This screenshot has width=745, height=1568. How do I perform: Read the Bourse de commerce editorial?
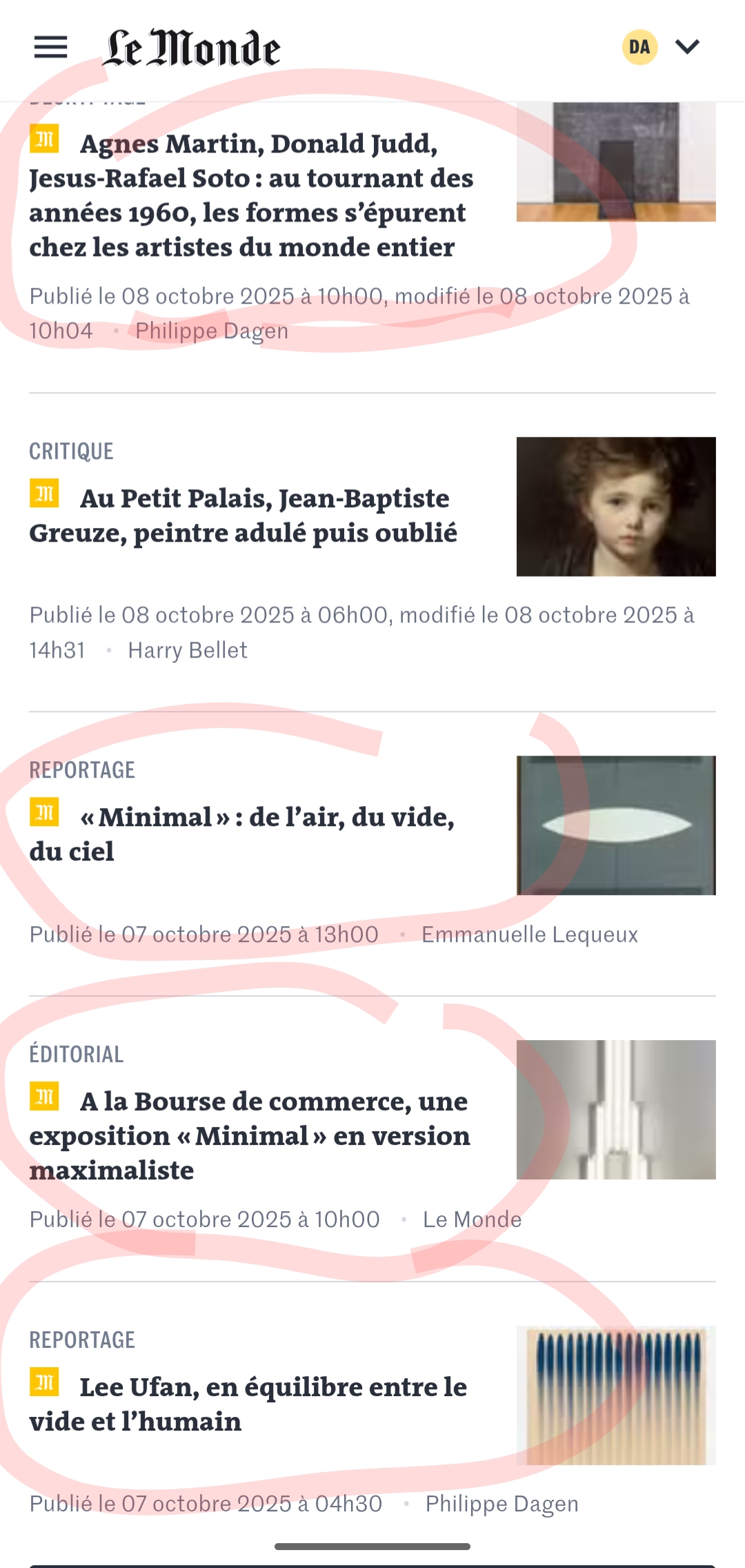[249, 1135]
